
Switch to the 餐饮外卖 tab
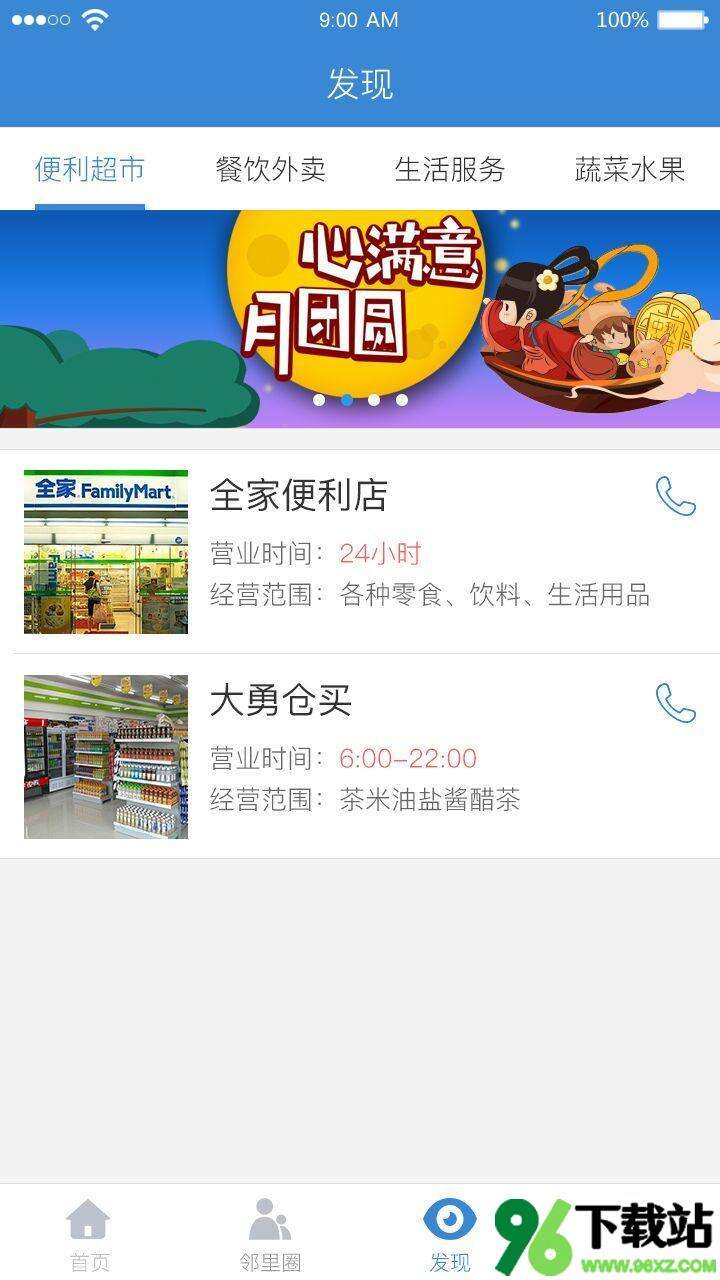click(270, 169)
